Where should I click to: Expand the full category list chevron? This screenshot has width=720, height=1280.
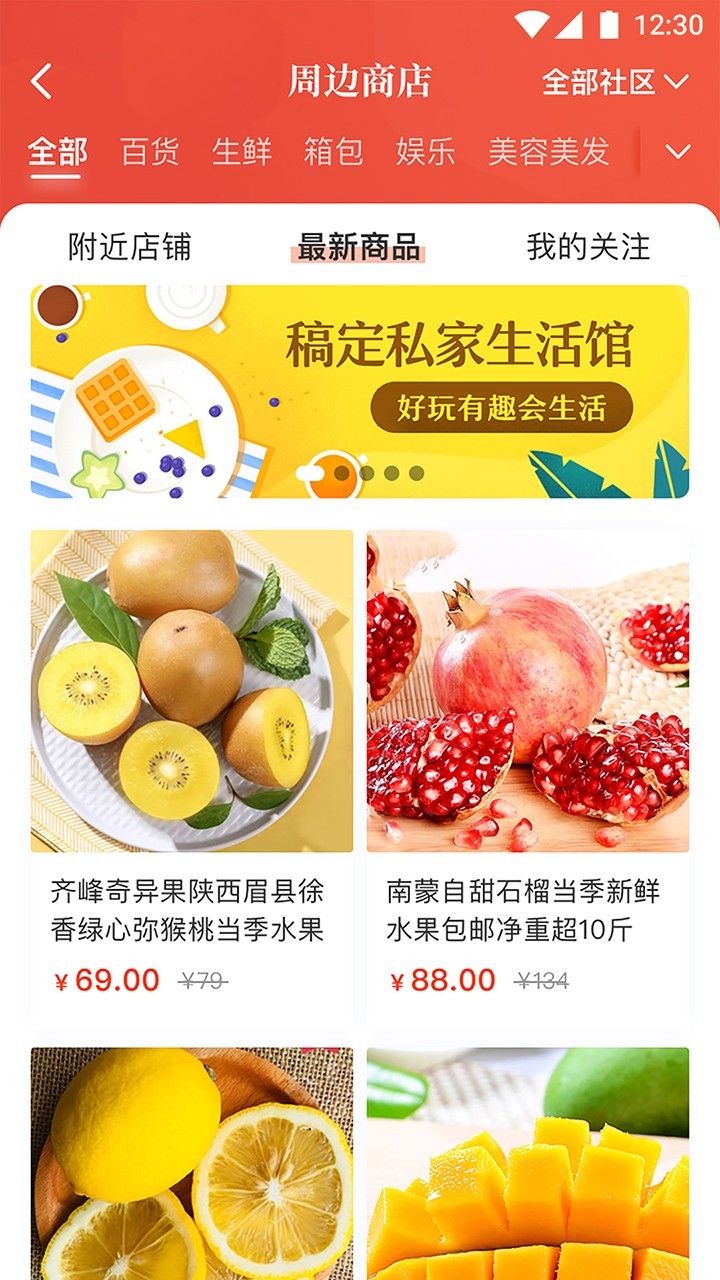[678, 152]
